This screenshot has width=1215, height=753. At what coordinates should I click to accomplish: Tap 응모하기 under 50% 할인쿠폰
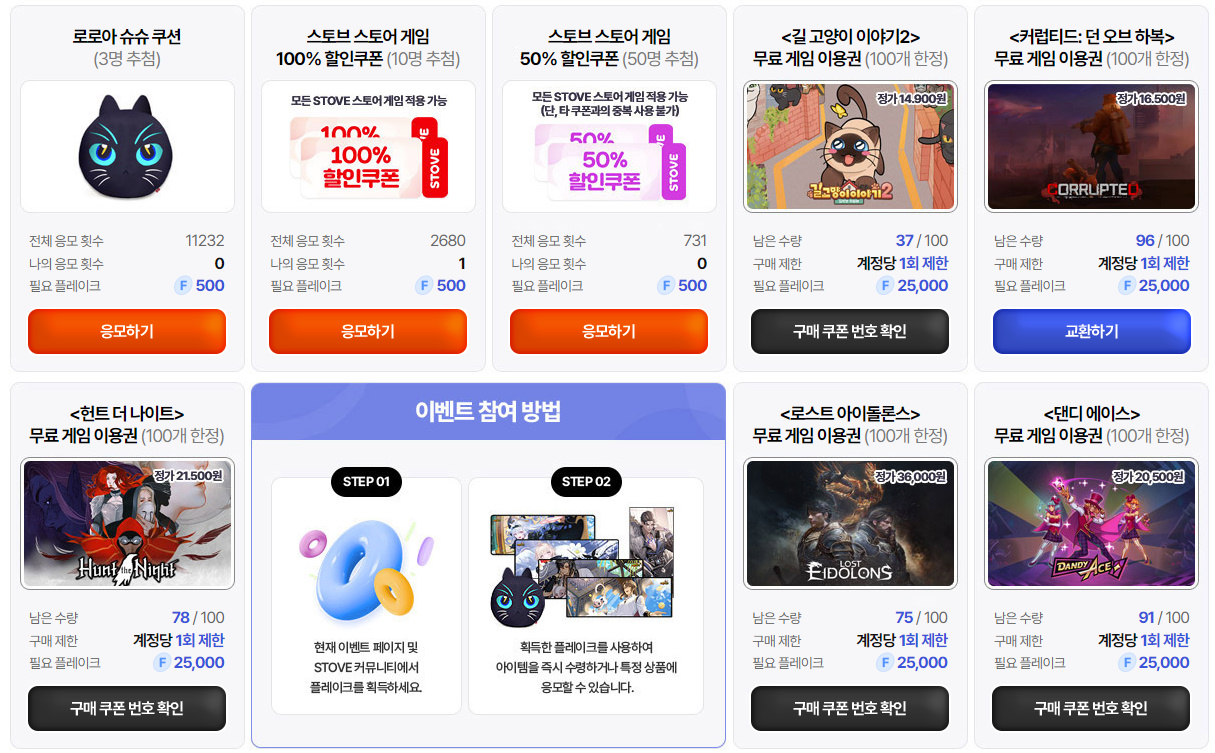[609, 331]
